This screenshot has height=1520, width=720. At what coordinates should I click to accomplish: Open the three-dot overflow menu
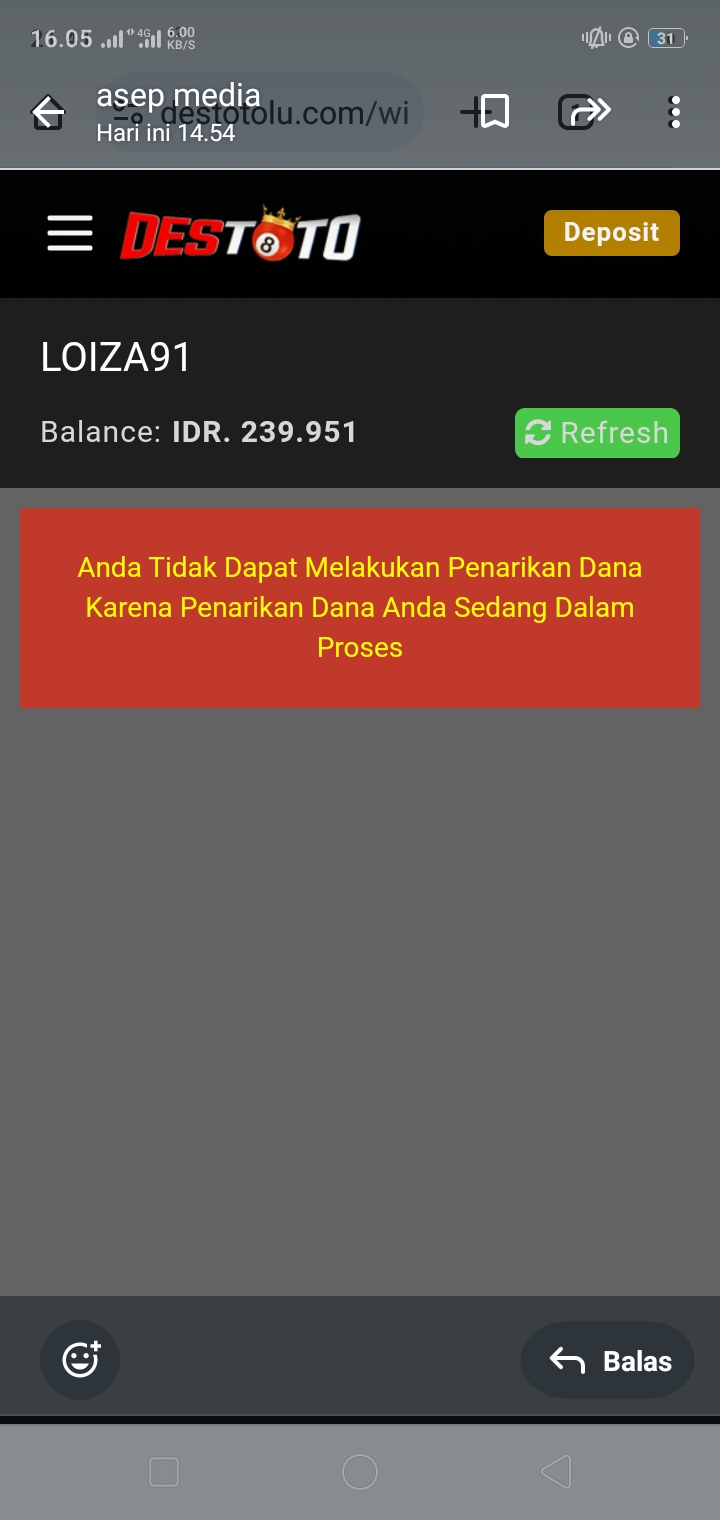click(675, 112)
